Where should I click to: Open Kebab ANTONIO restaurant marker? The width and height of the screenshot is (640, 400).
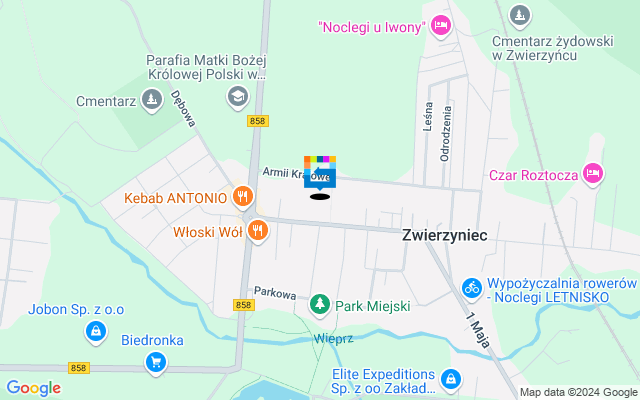pos(241,197)
